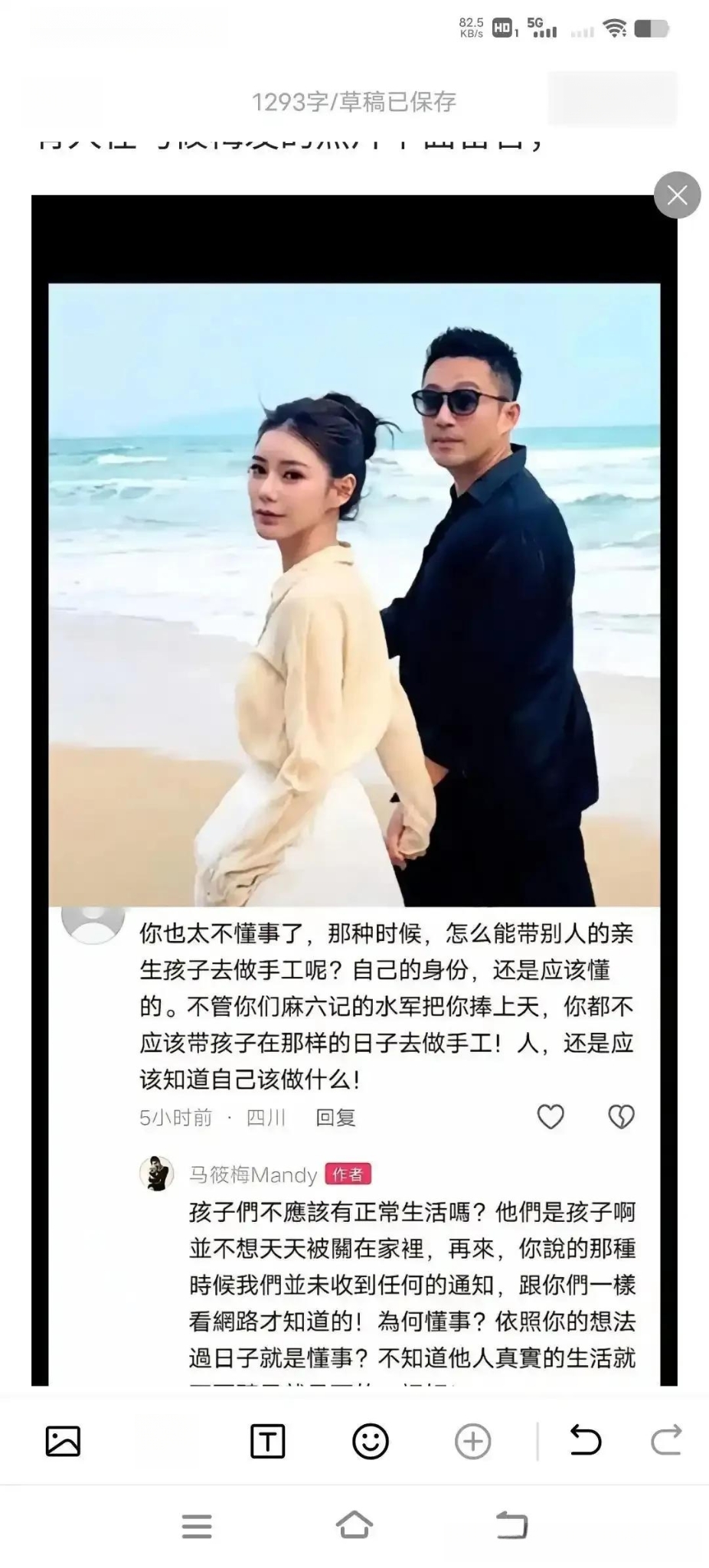Viewport: 709px width, 1568px height.
Task: Undo the last edit
Action: tap(586, 1441)
